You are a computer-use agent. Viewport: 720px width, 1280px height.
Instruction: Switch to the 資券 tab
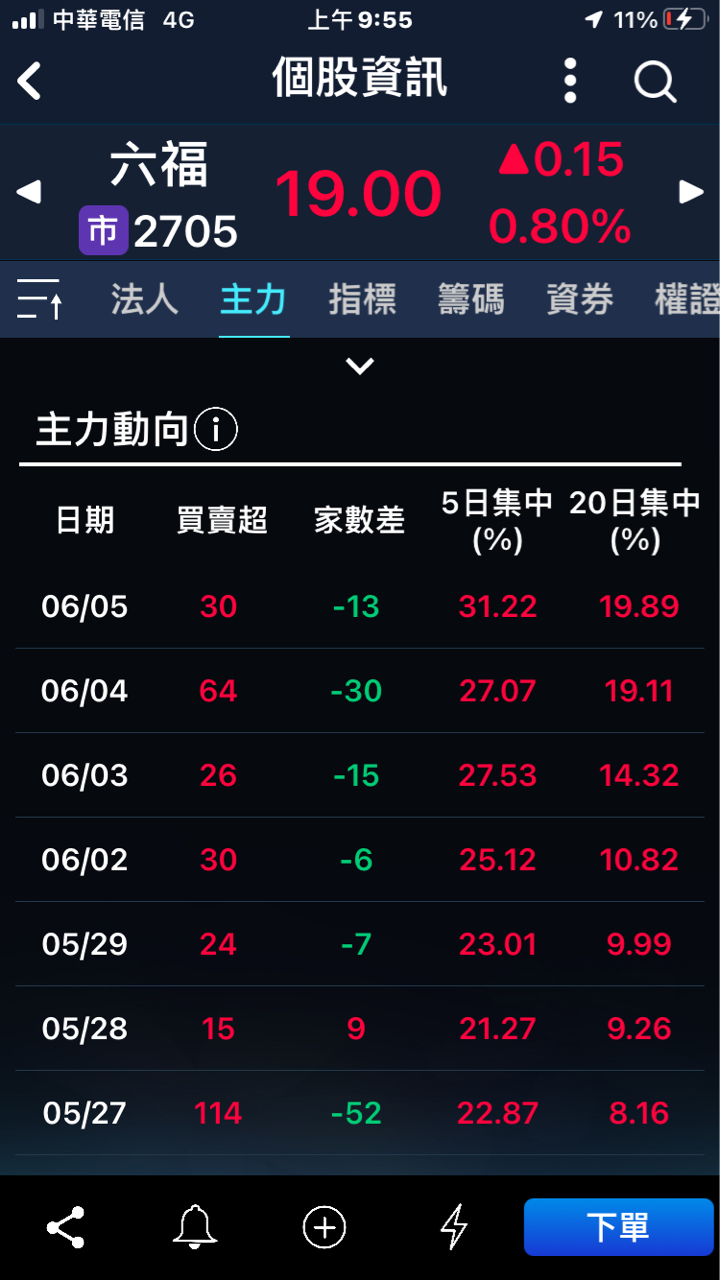[580, 299]
